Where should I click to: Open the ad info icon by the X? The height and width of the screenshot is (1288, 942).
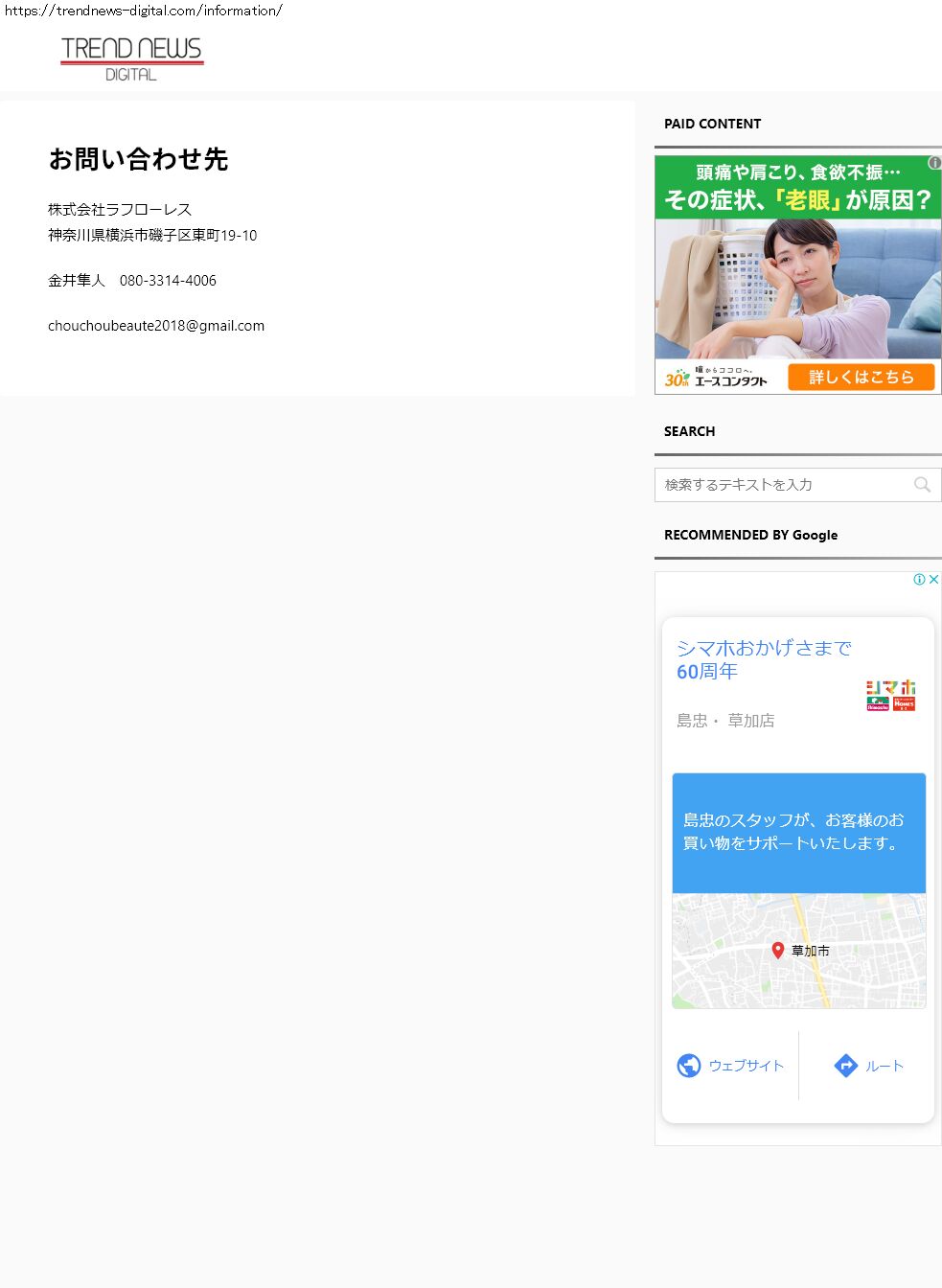click(919, 580)
